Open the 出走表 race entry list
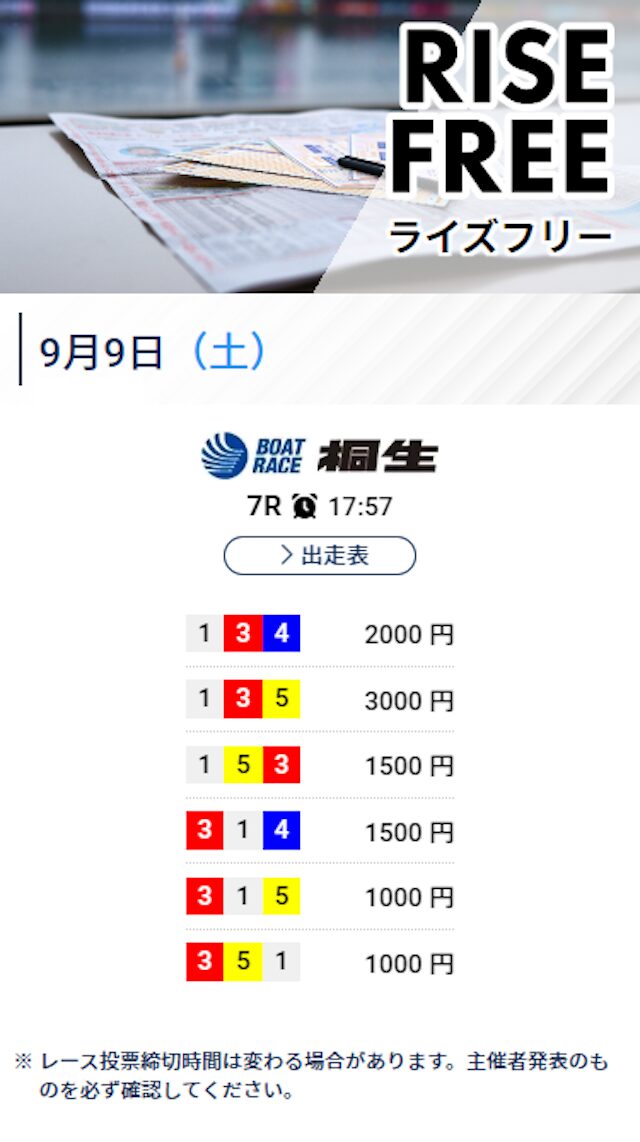 (x=320, y=556)
